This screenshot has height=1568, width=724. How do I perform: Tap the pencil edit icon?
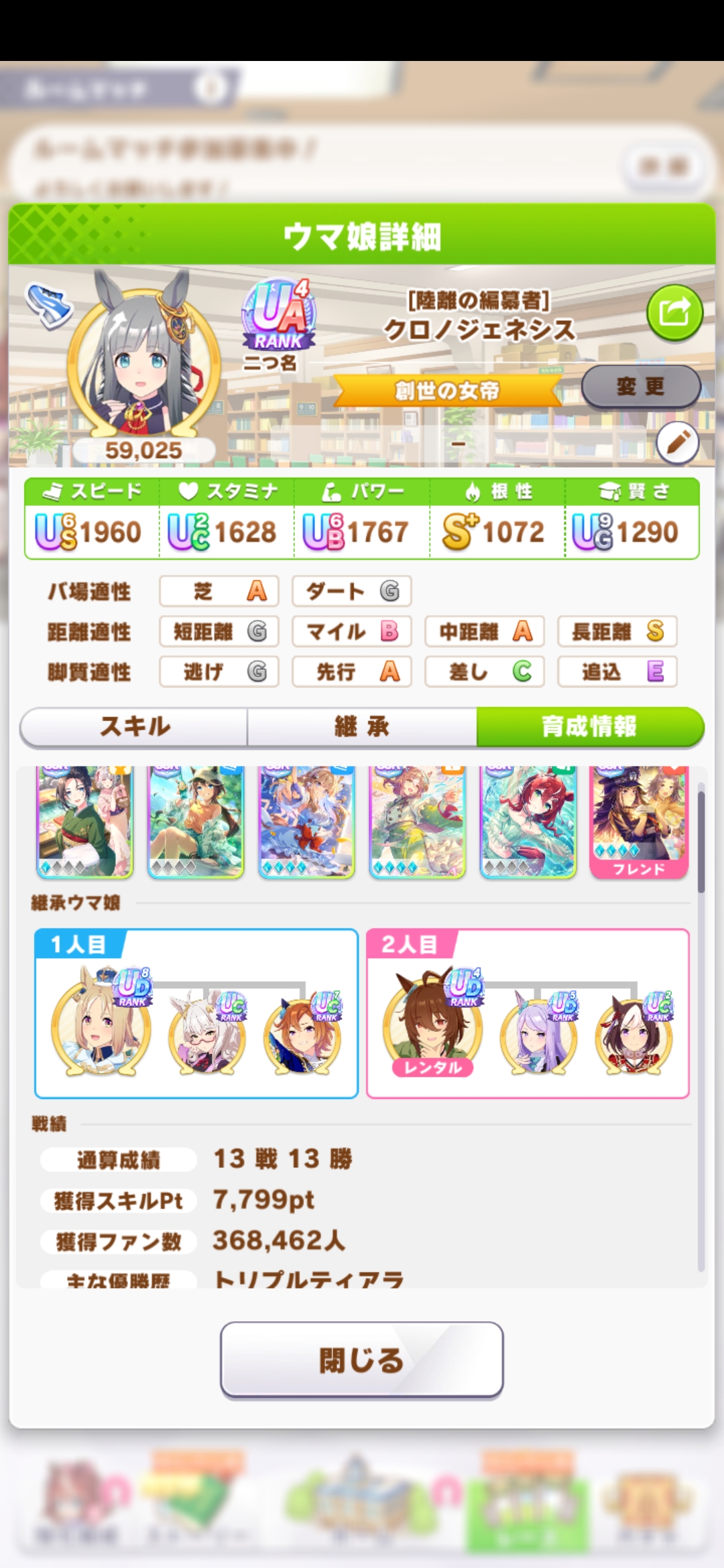click(677, 443)
